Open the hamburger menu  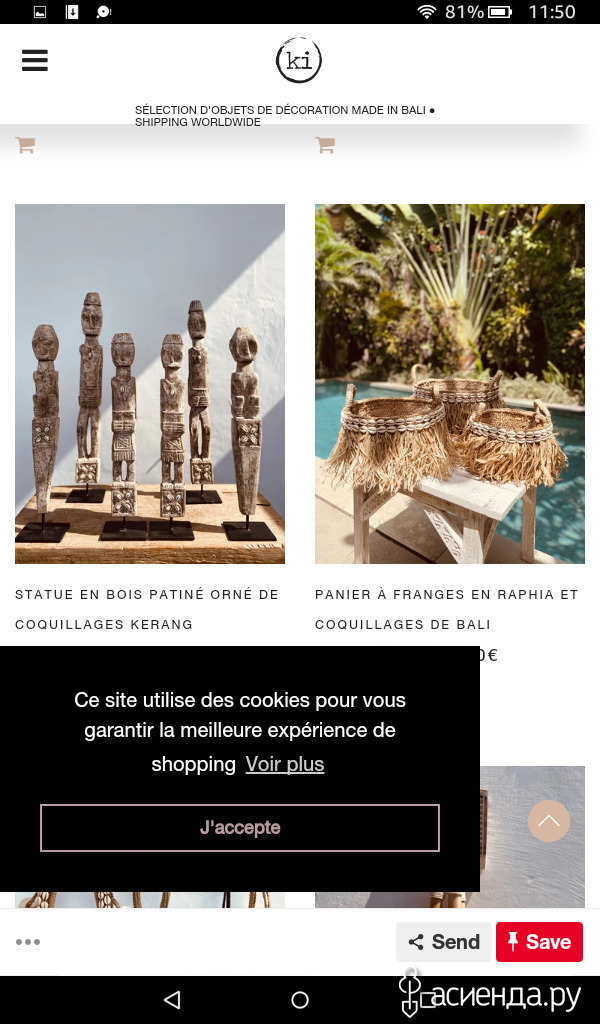[x=35, y=60]
